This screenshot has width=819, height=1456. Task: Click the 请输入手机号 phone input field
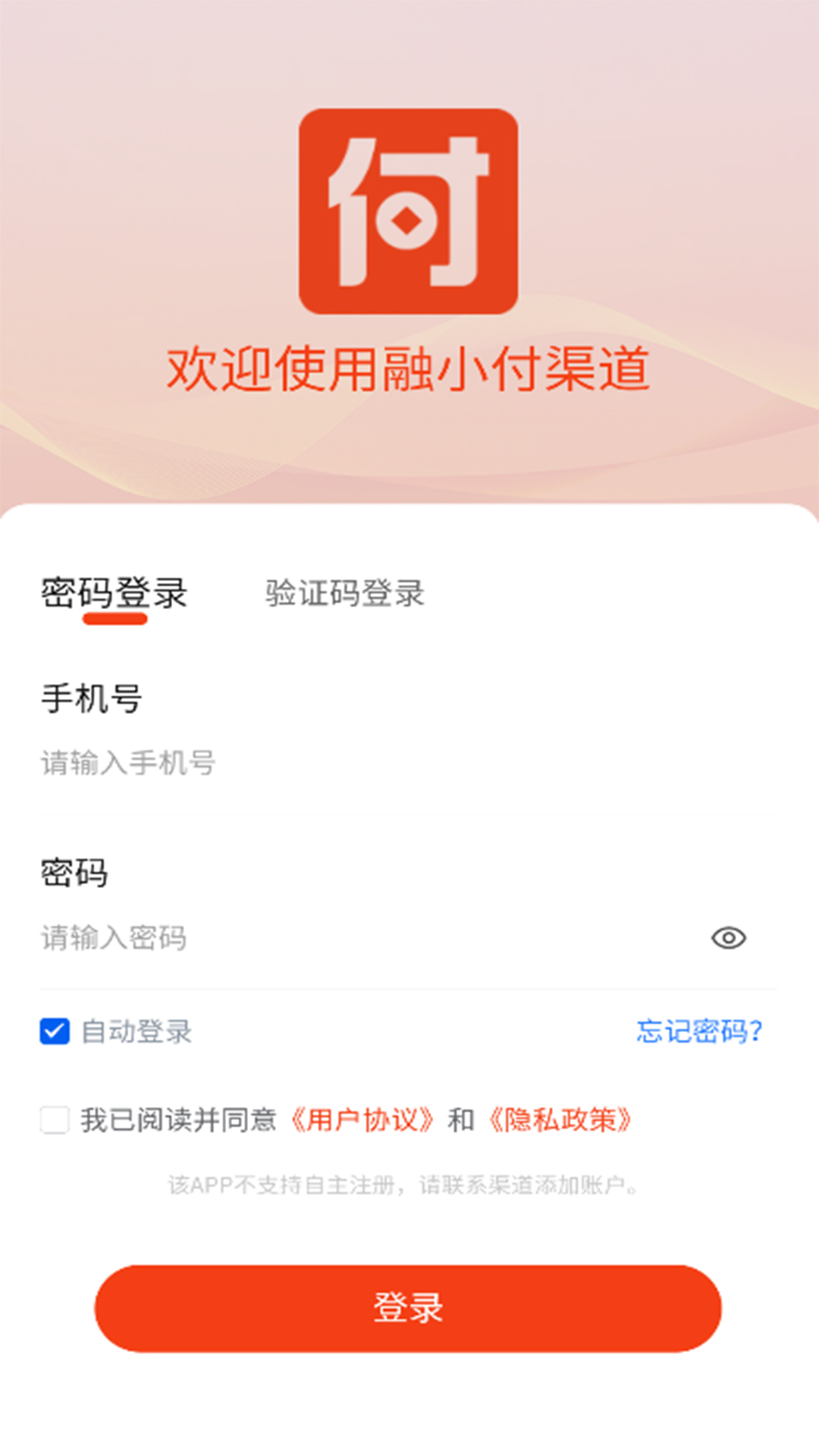303,764
